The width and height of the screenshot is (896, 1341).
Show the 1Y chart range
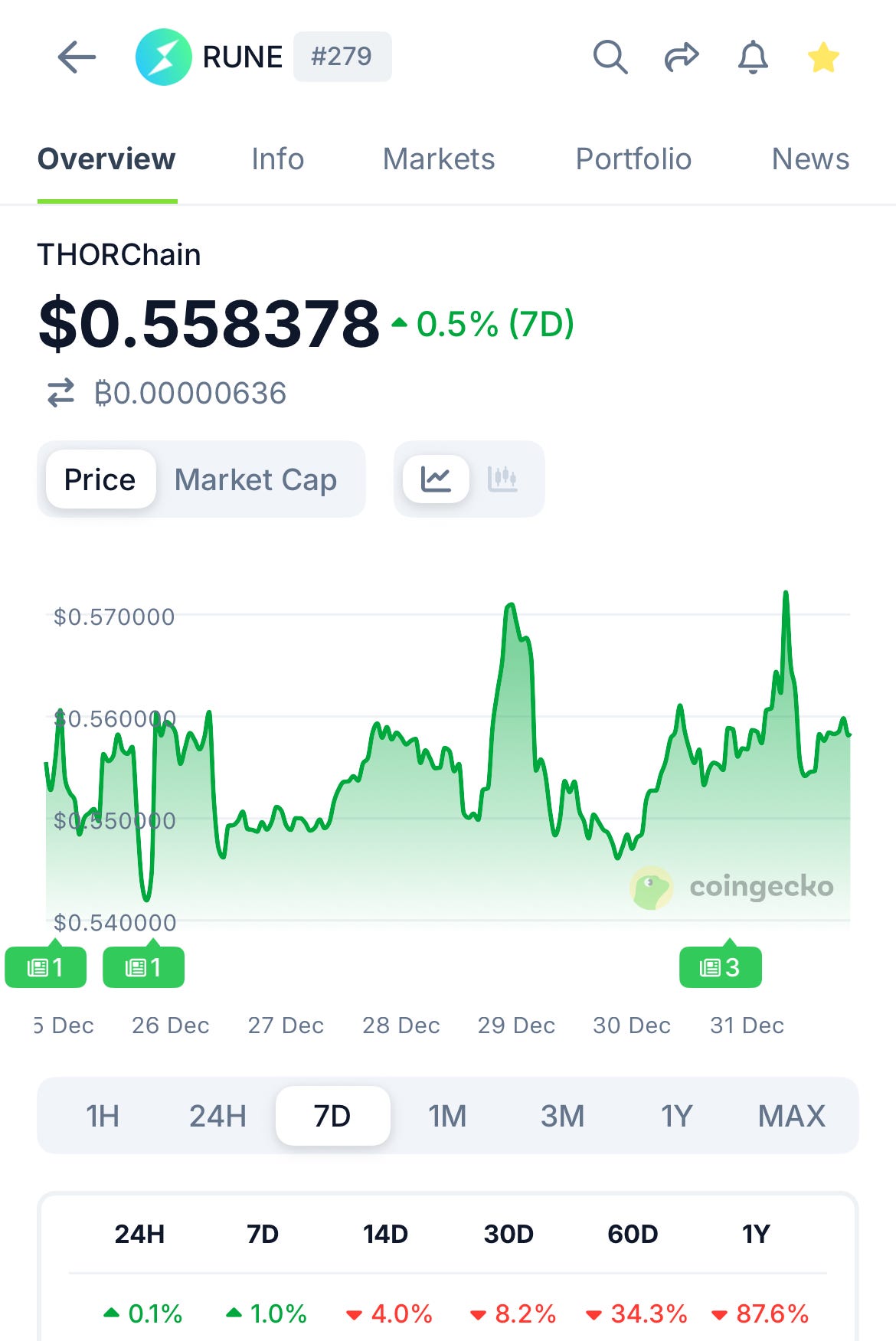676,1116
